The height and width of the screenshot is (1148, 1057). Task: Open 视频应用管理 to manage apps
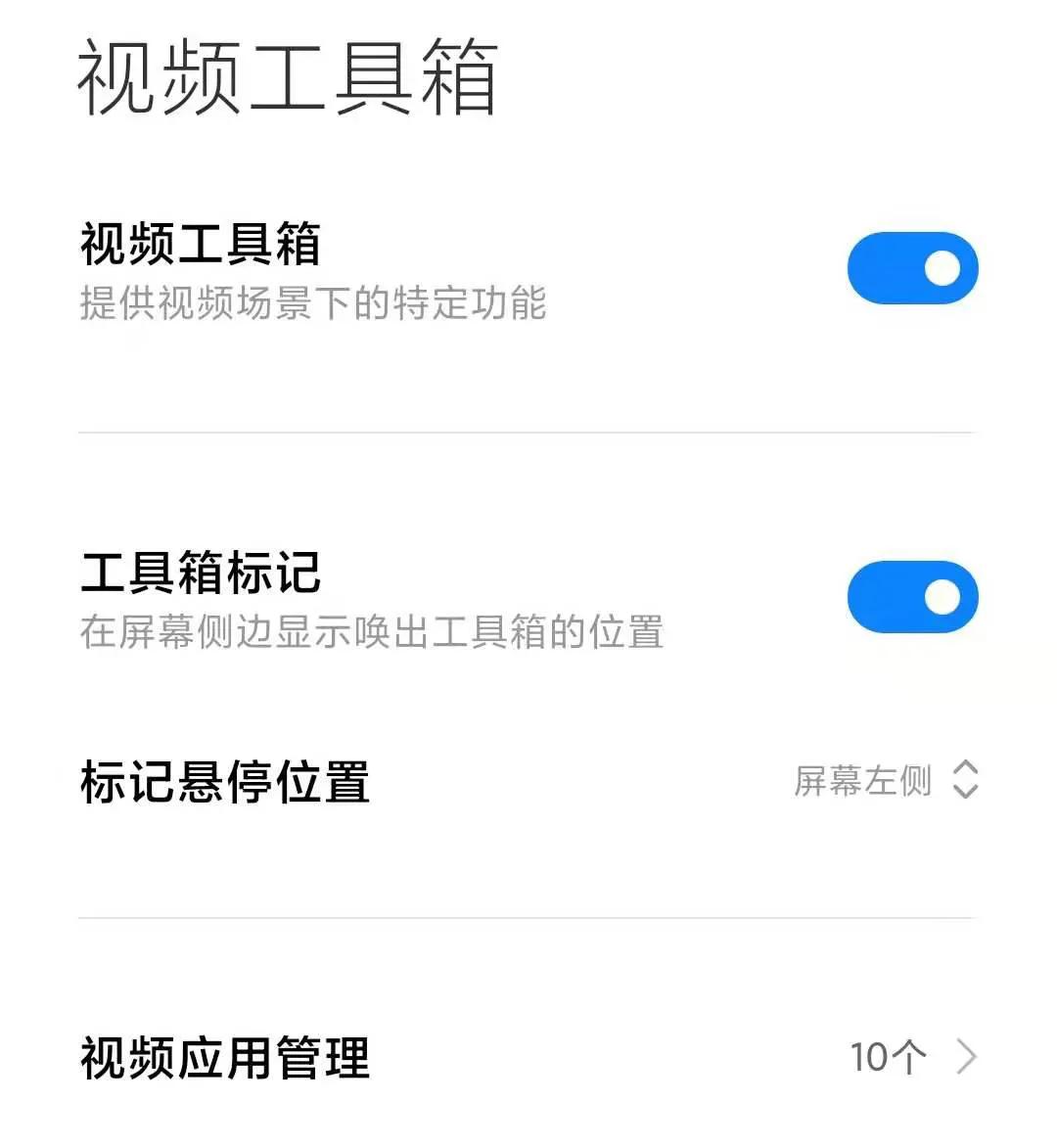pos(528,1057)
